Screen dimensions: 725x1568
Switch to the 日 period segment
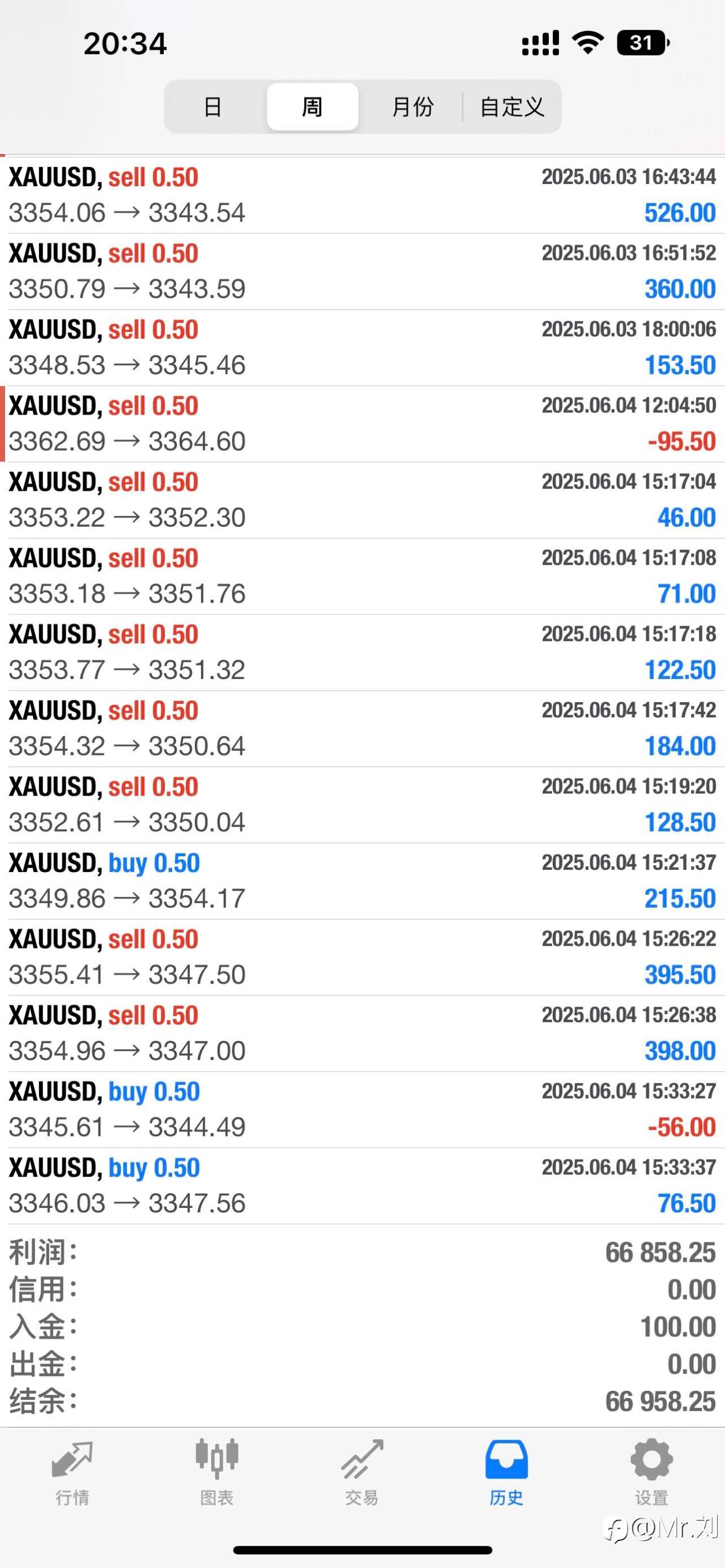212,107
